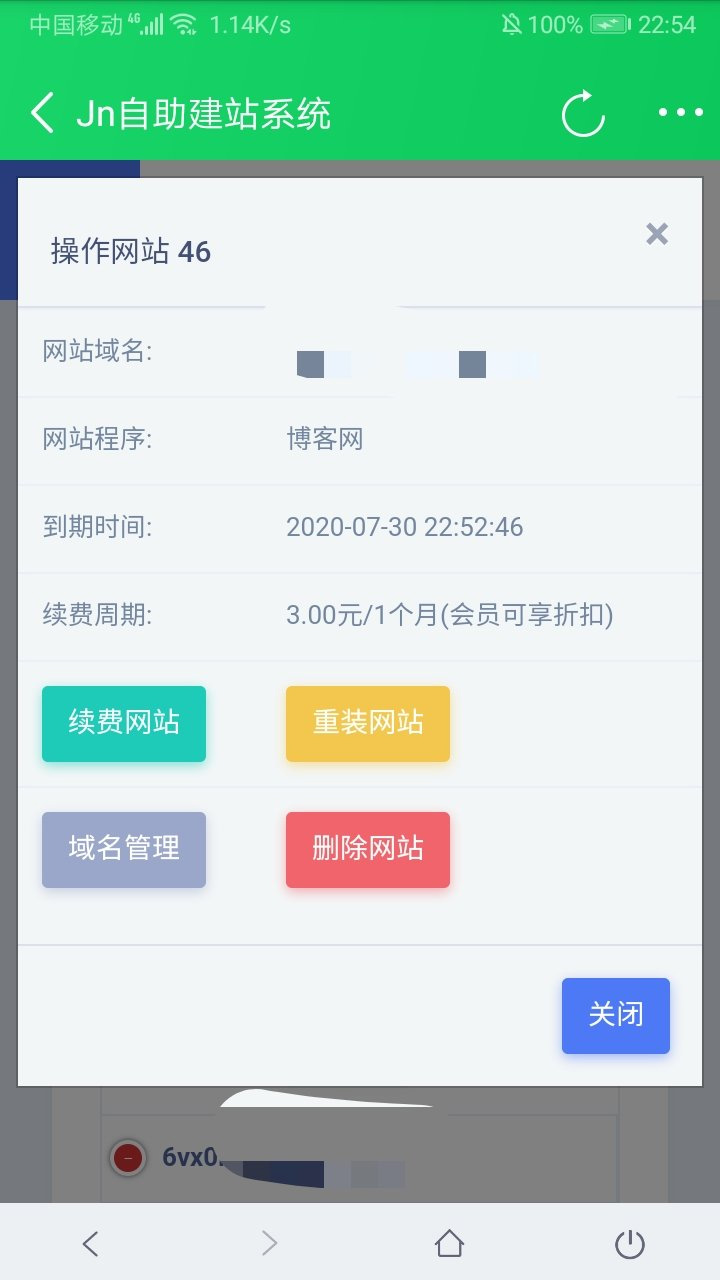The height and width of the screenshot is (1280, 720).
Task: Tap the power icon in the navigation bar
Action: (628, 1243)
